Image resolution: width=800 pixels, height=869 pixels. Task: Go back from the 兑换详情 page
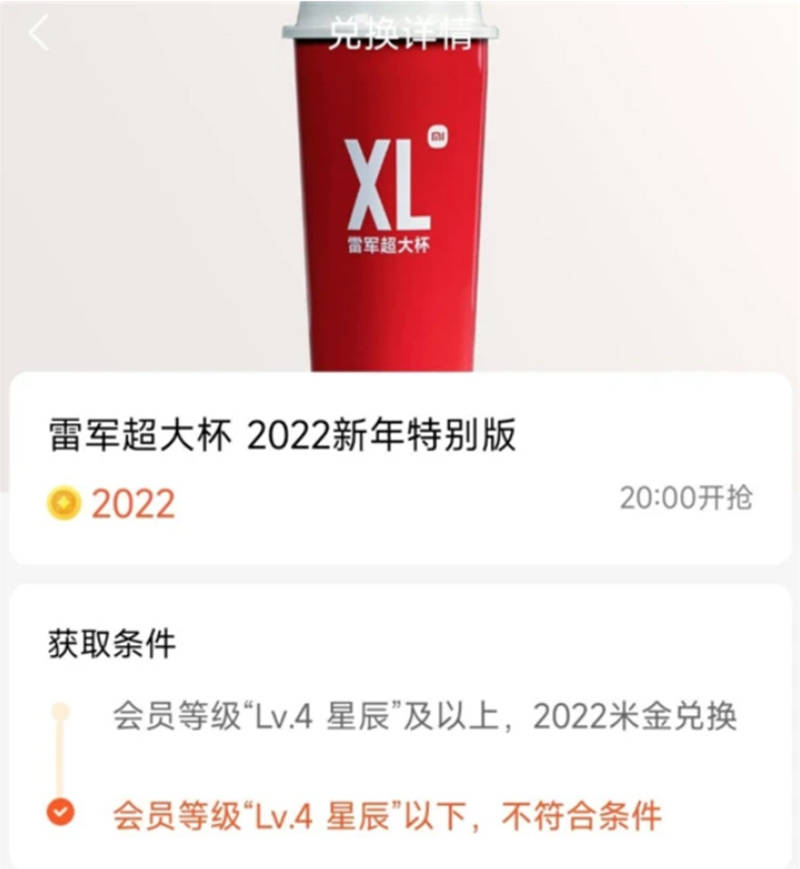[38, 33]
